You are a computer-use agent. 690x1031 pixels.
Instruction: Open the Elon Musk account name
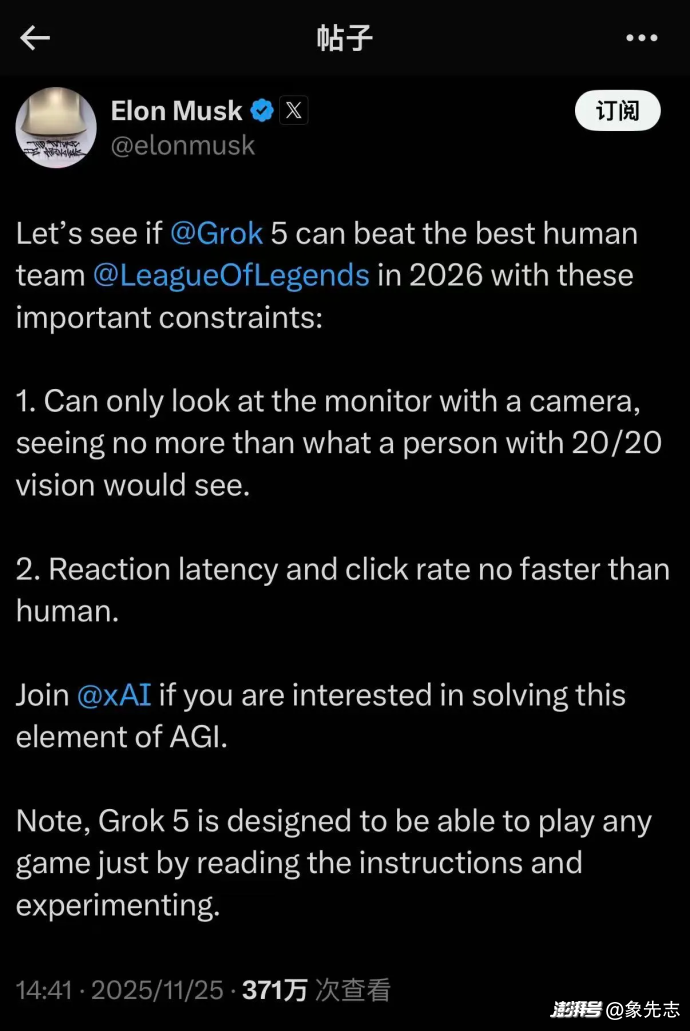click(177, 110)
